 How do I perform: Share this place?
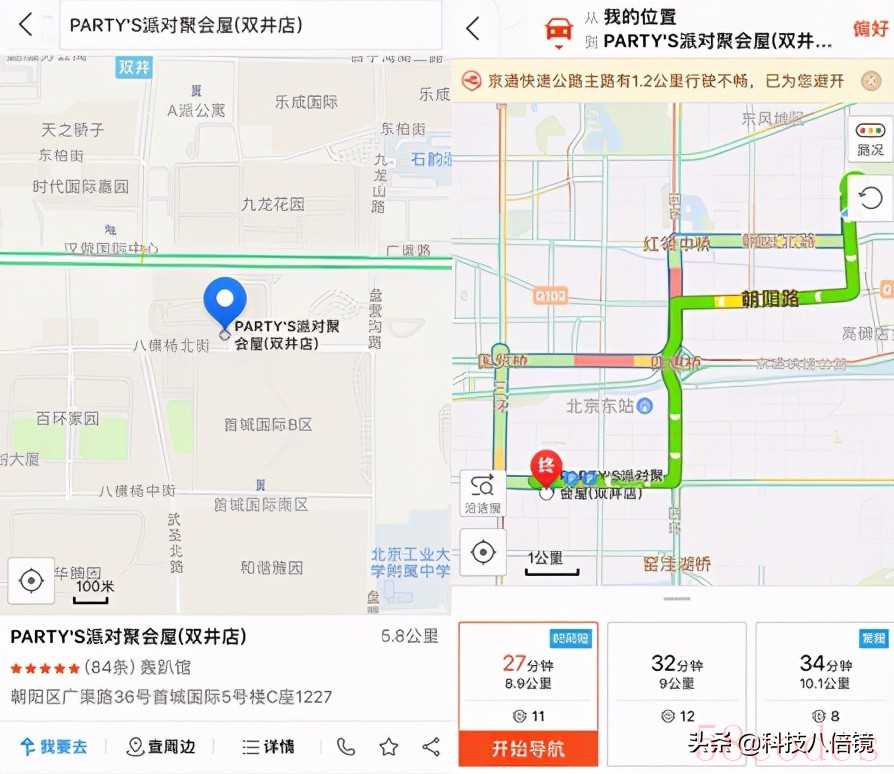coord(431,747)
